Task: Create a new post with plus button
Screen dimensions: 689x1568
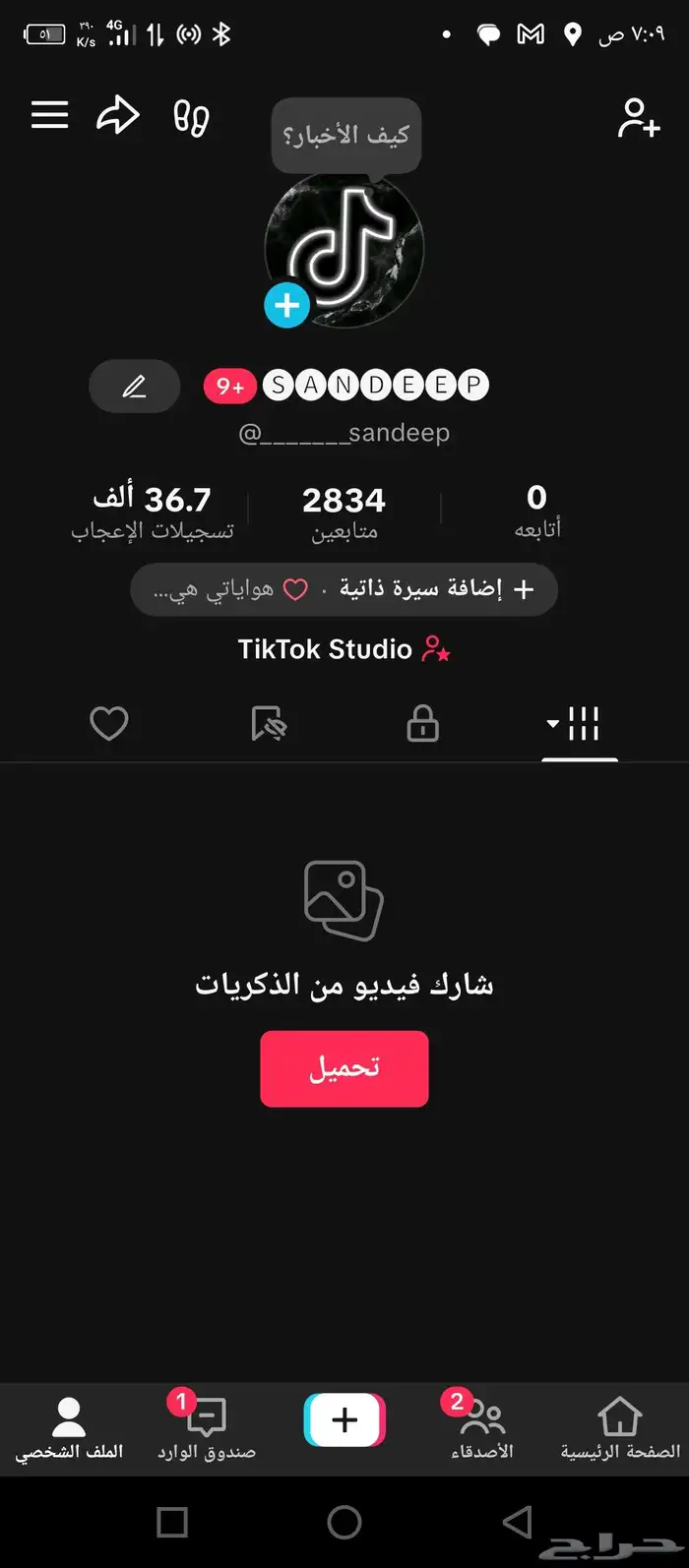Action: [x=344, y=1420]
